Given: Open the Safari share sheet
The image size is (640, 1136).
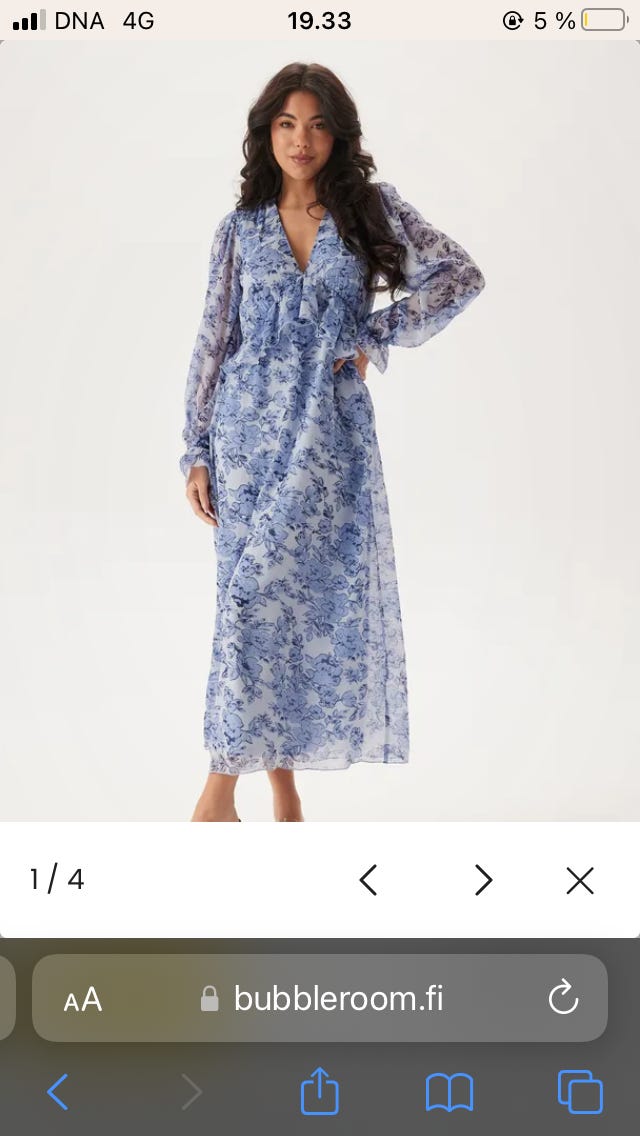Looking at the screenshot, I should (320, 1091).
